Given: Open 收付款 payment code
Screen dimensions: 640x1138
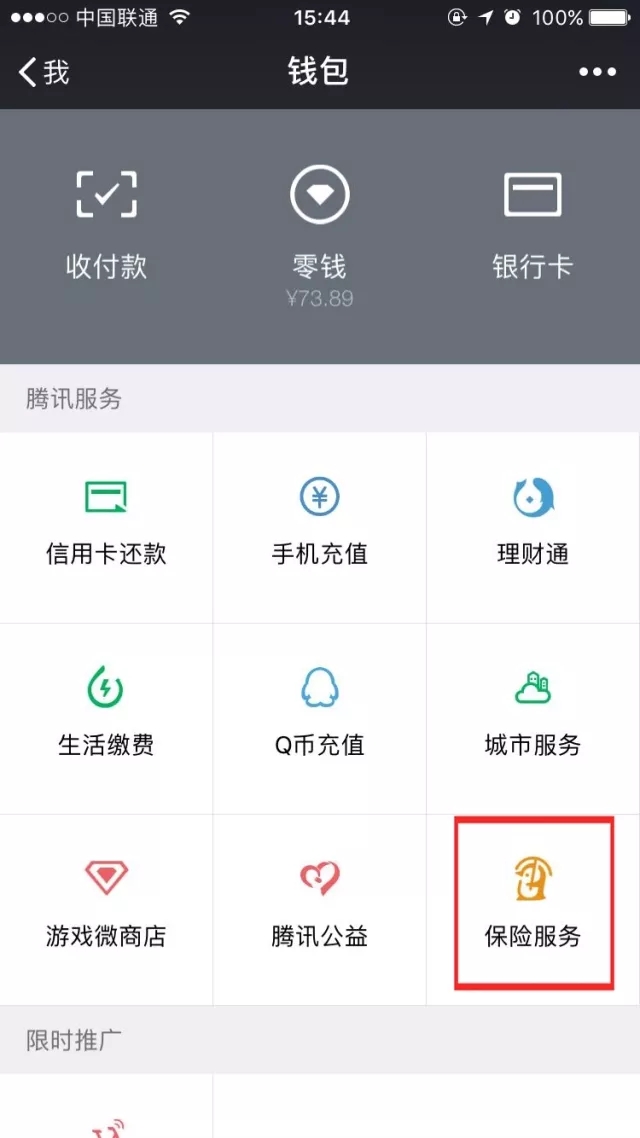Looking at the screenshot, I should [106, 225].
